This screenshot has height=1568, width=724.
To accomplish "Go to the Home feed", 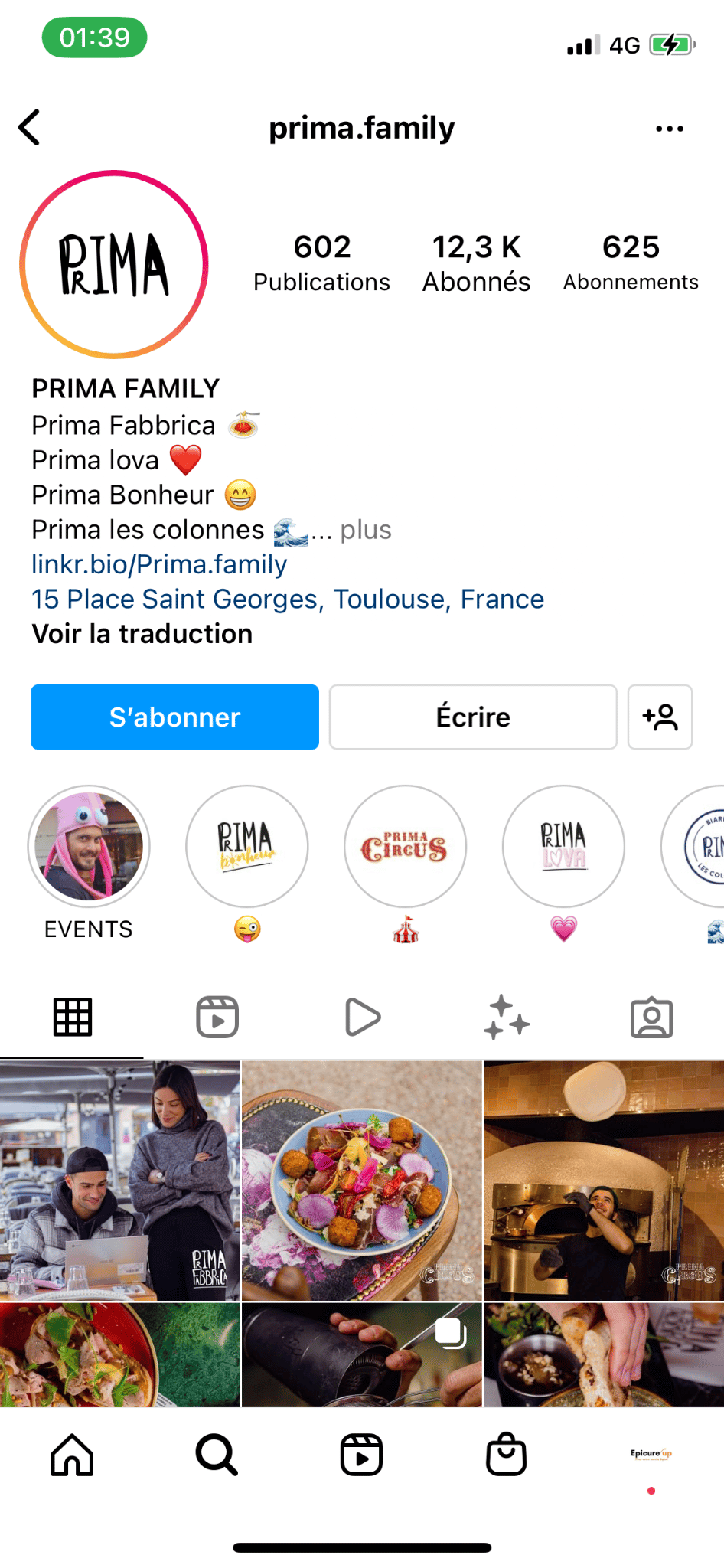I will click(72, 1455).
